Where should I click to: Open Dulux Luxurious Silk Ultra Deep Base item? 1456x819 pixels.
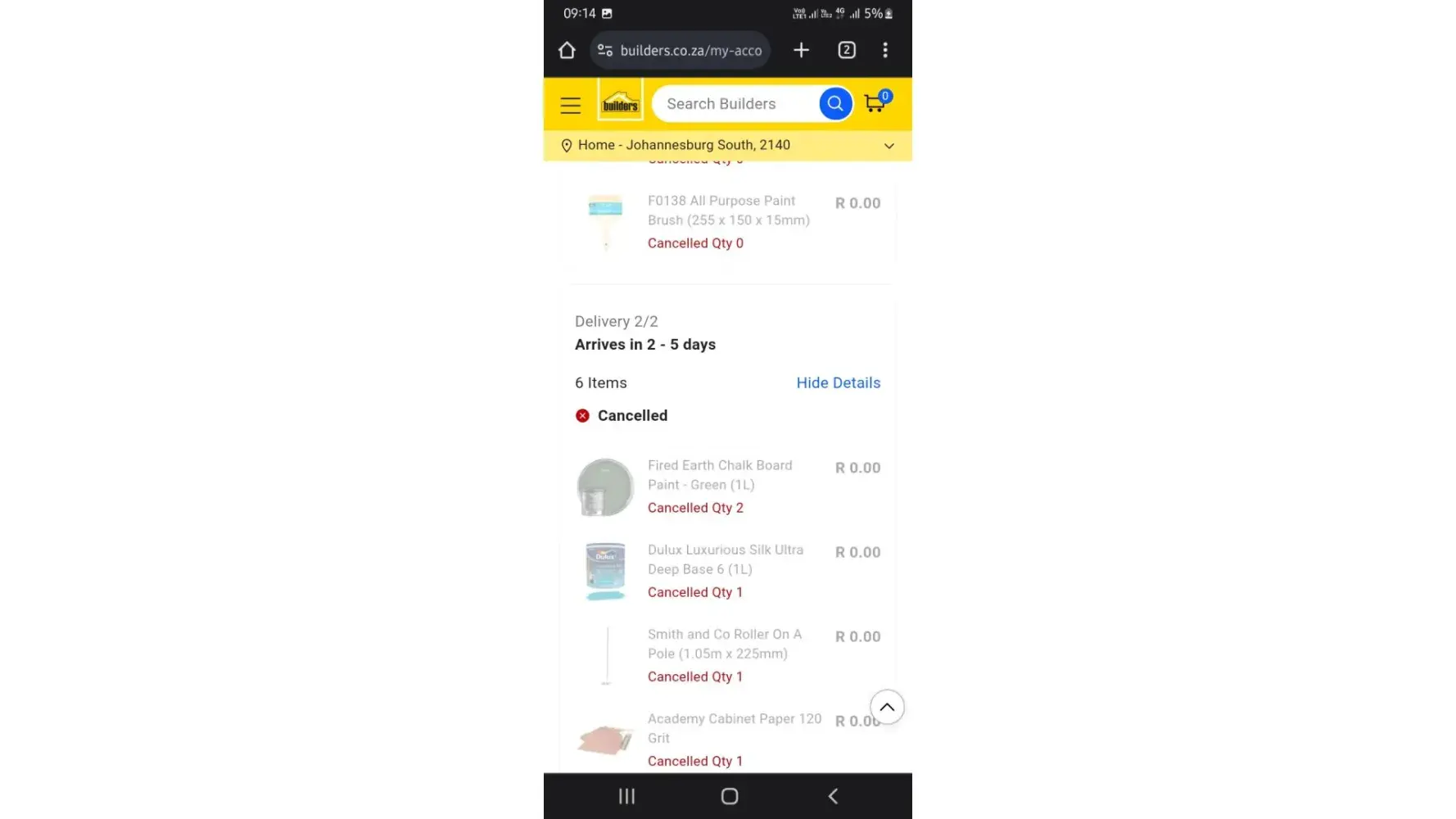(724, 559)
